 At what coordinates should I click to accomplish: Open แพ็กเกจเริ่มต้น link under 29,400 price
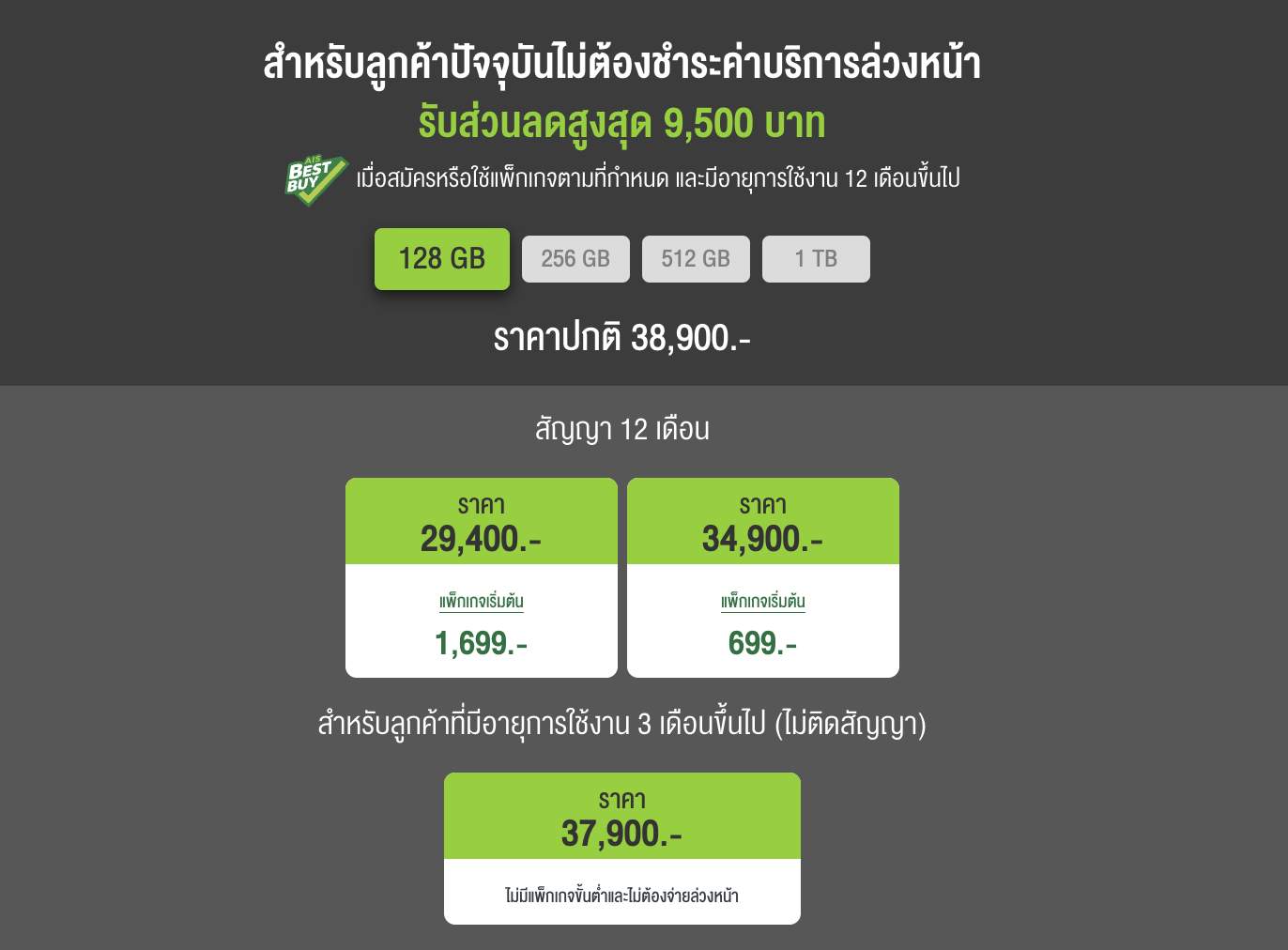[481, 602]
